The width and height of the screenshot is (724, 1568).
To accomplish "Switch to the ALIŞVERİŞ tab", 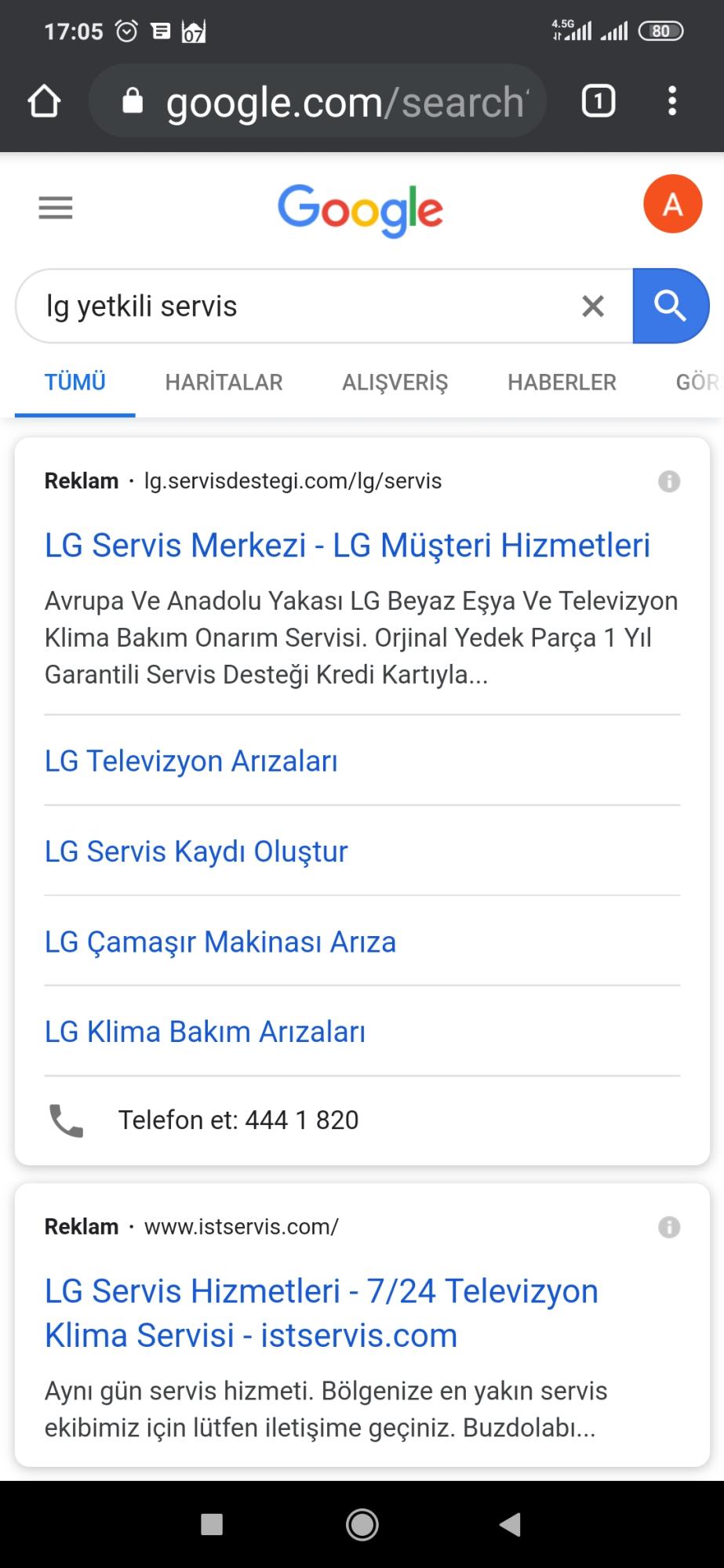I will point(395,383).
